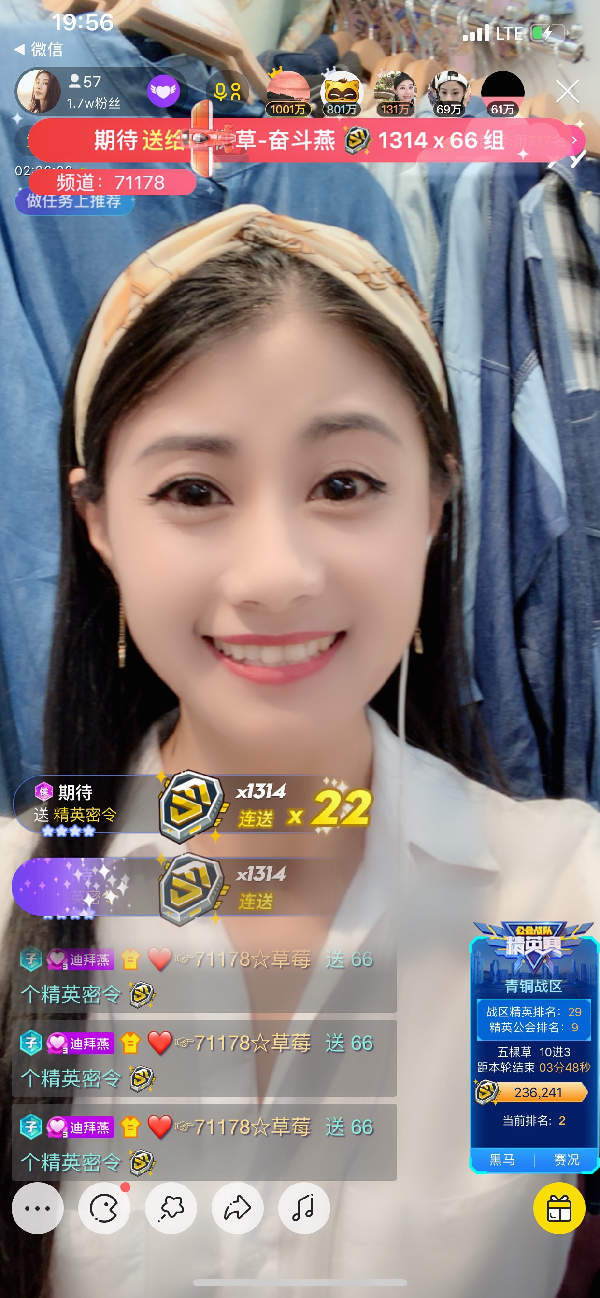Switch to 黑马 in contest widget

pos(502,1160)
